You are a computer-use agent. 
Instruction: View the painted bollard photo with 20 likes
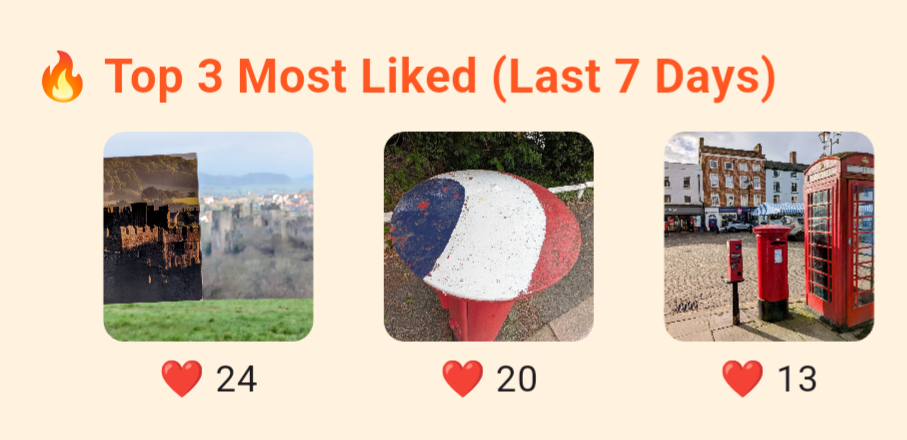pos(488,237)
